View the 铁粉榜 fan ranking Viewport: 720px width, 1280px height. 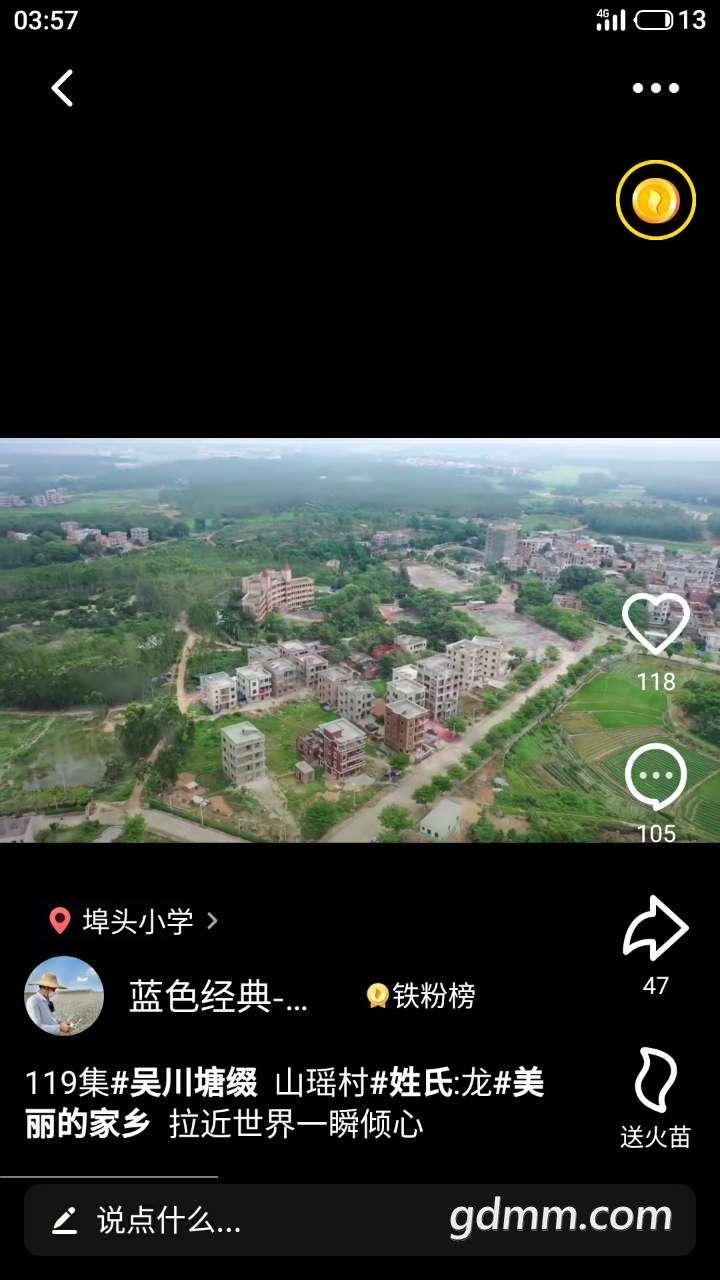422,996
